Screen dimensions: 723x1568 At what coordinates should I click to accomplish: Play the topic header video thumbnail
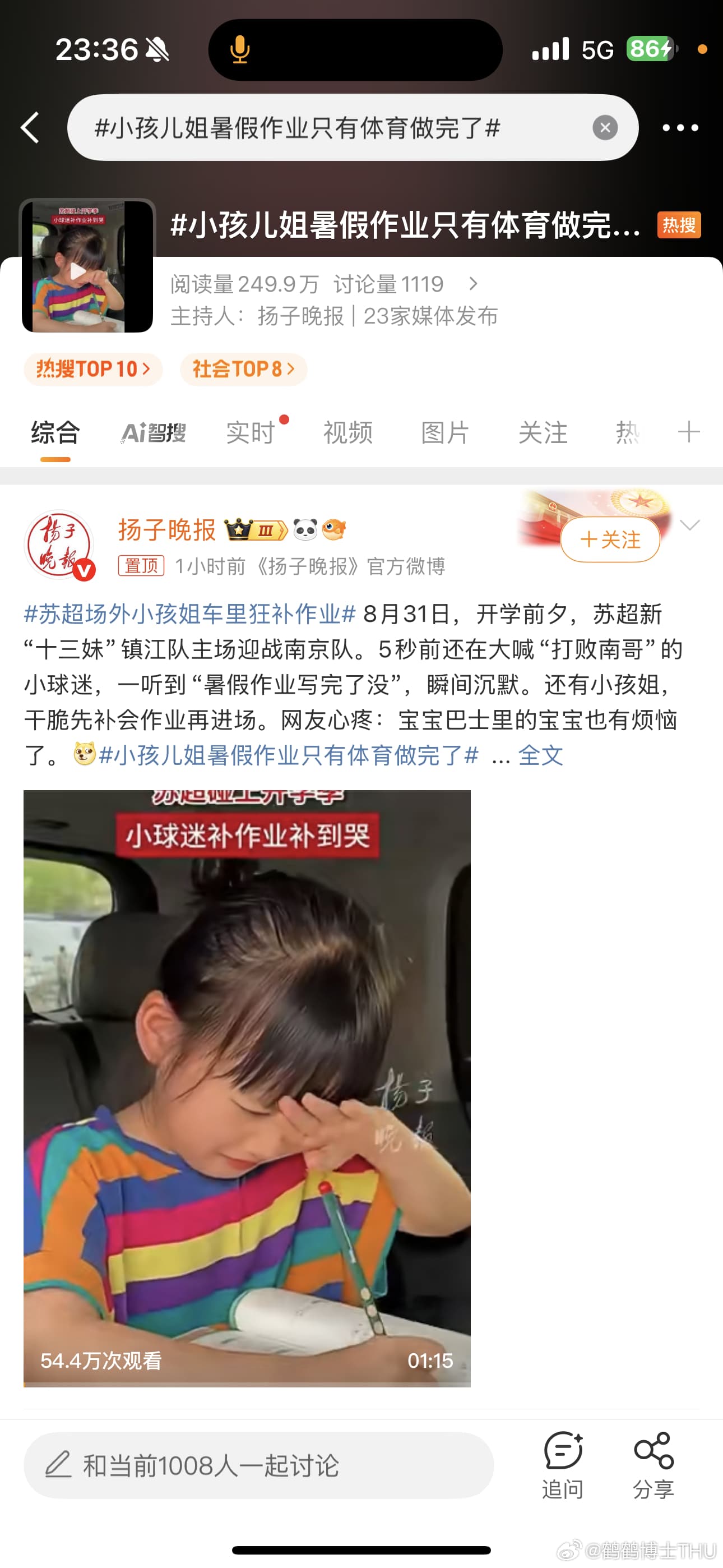tap(87, 267)
